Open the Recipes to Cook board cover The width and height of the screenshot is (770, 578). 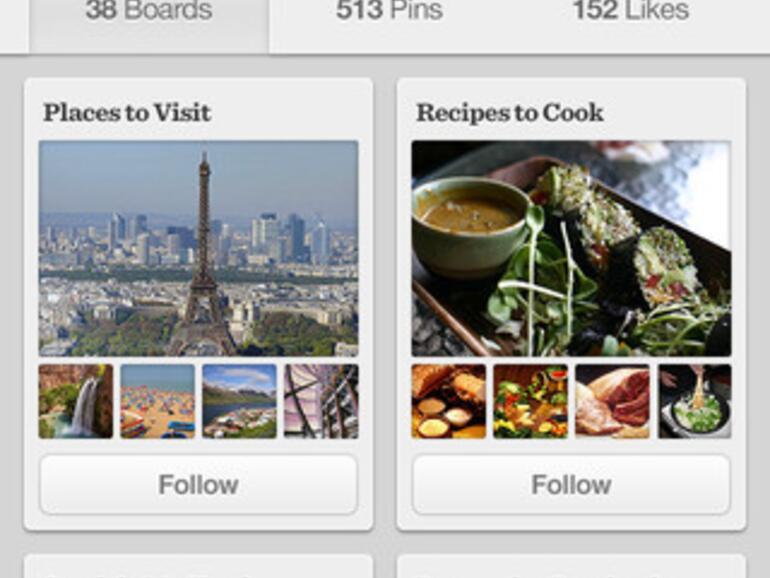point(571,248)
